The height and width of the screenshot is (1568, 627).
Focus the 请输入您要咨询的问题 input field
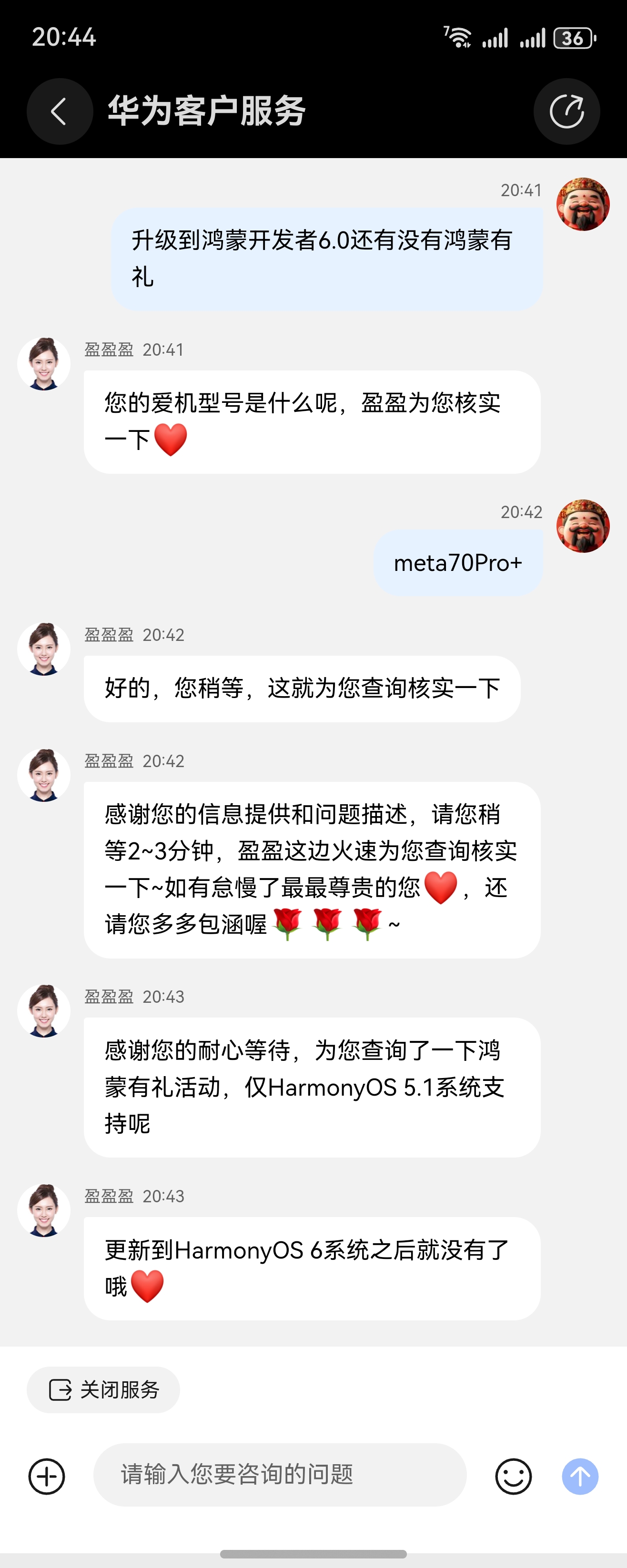(280, 1475)
